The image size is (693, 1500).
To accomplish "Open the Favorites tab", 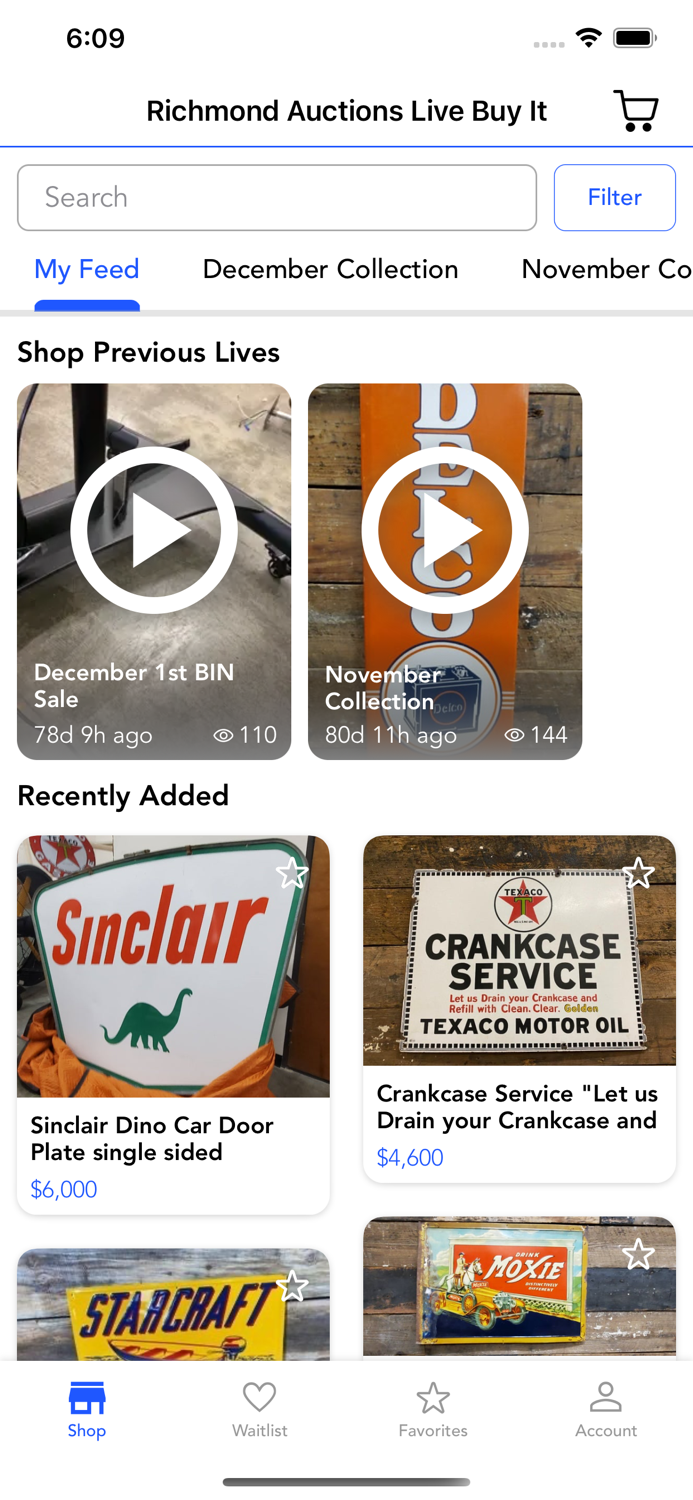I will [433, 1410].
